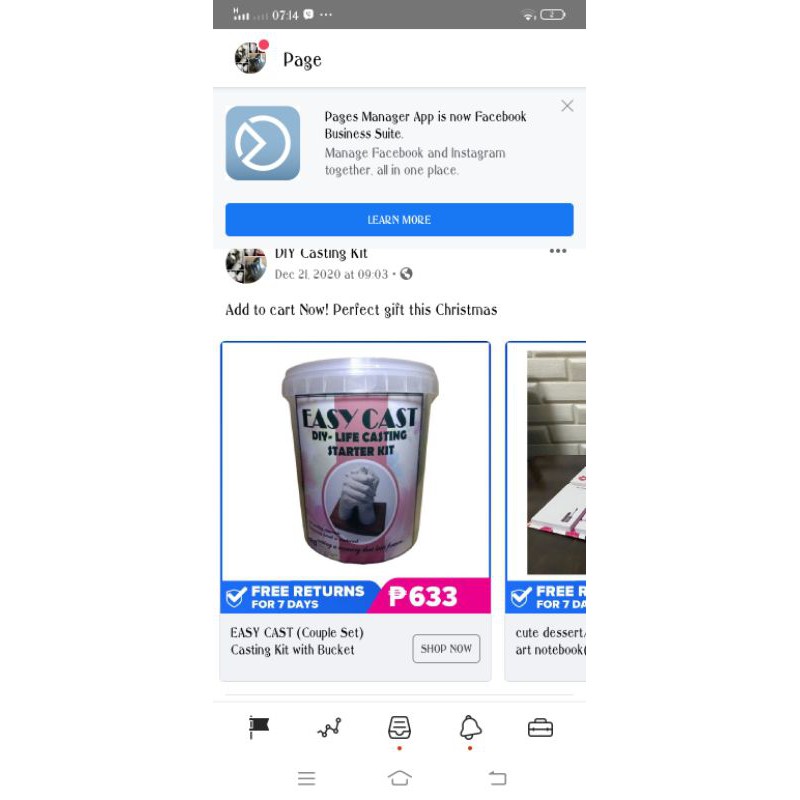Image resolution: width=800 pixels, height=800 pixels.
Task: Open the post's three-dot options menu
Action: [x=558, y=251]
